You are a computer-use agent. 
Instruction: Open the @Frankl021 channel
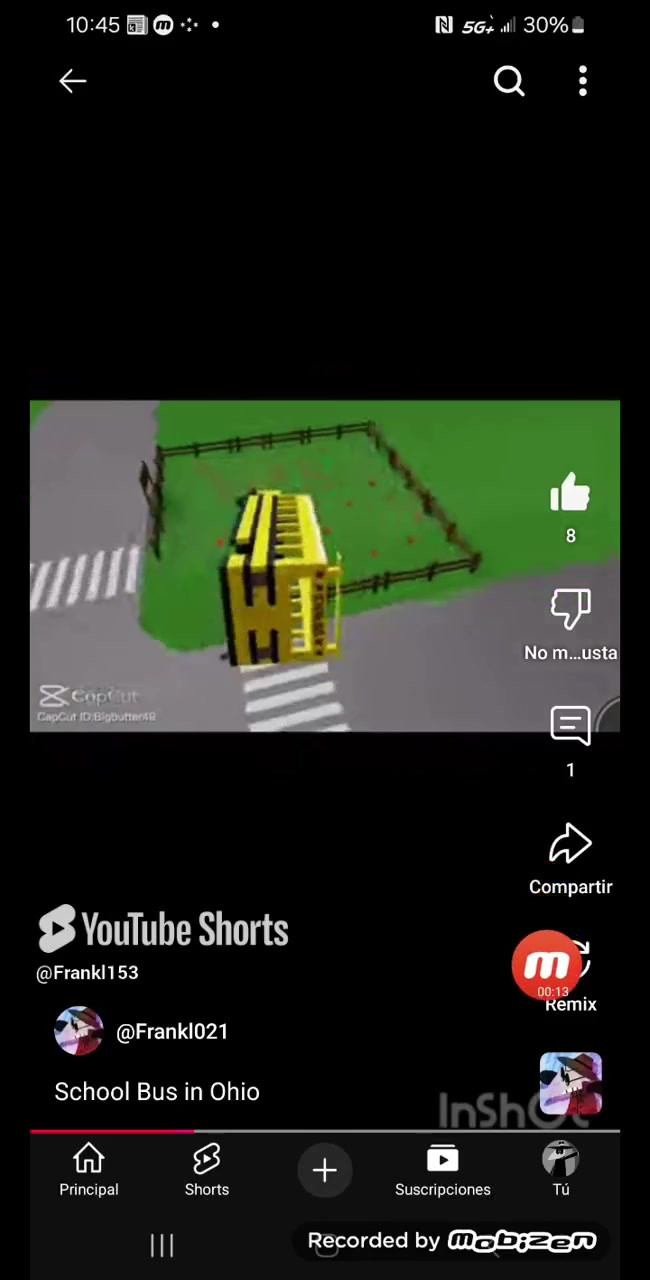pyautogui.click(x=172, y=1032)
